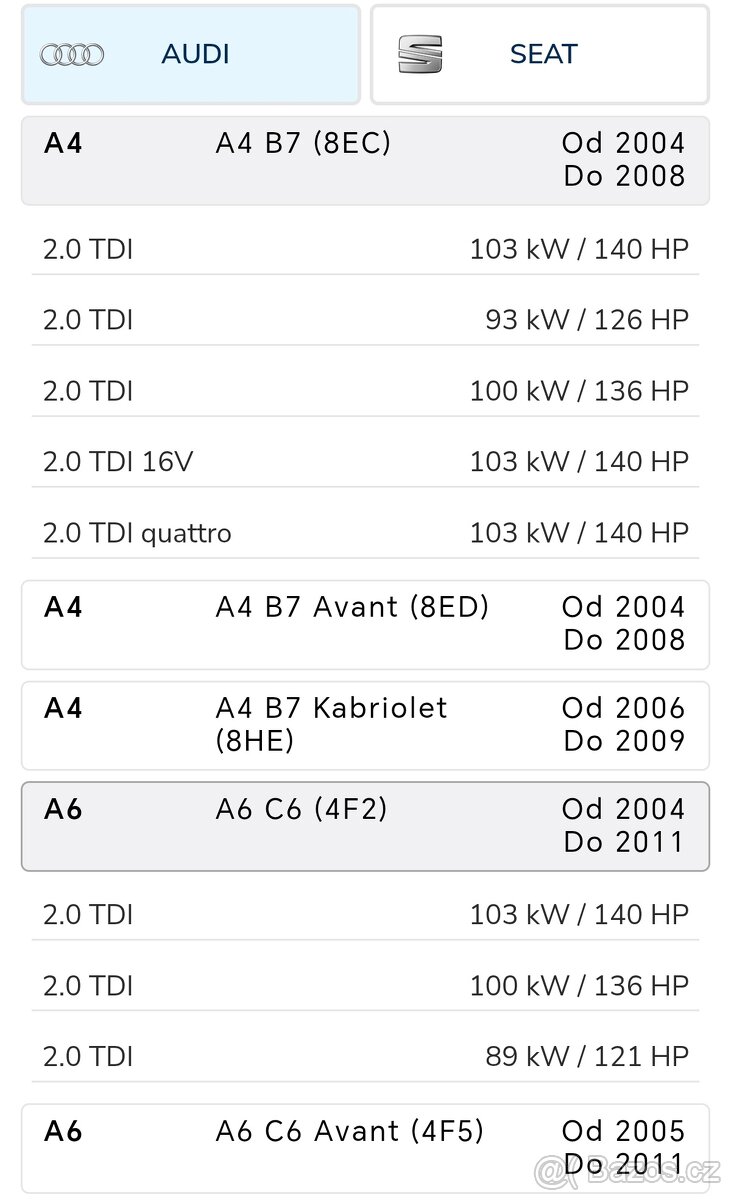Collapse the A4 B7 (8EC) section
Screen dimensions: 731x1200
[365, 160]
